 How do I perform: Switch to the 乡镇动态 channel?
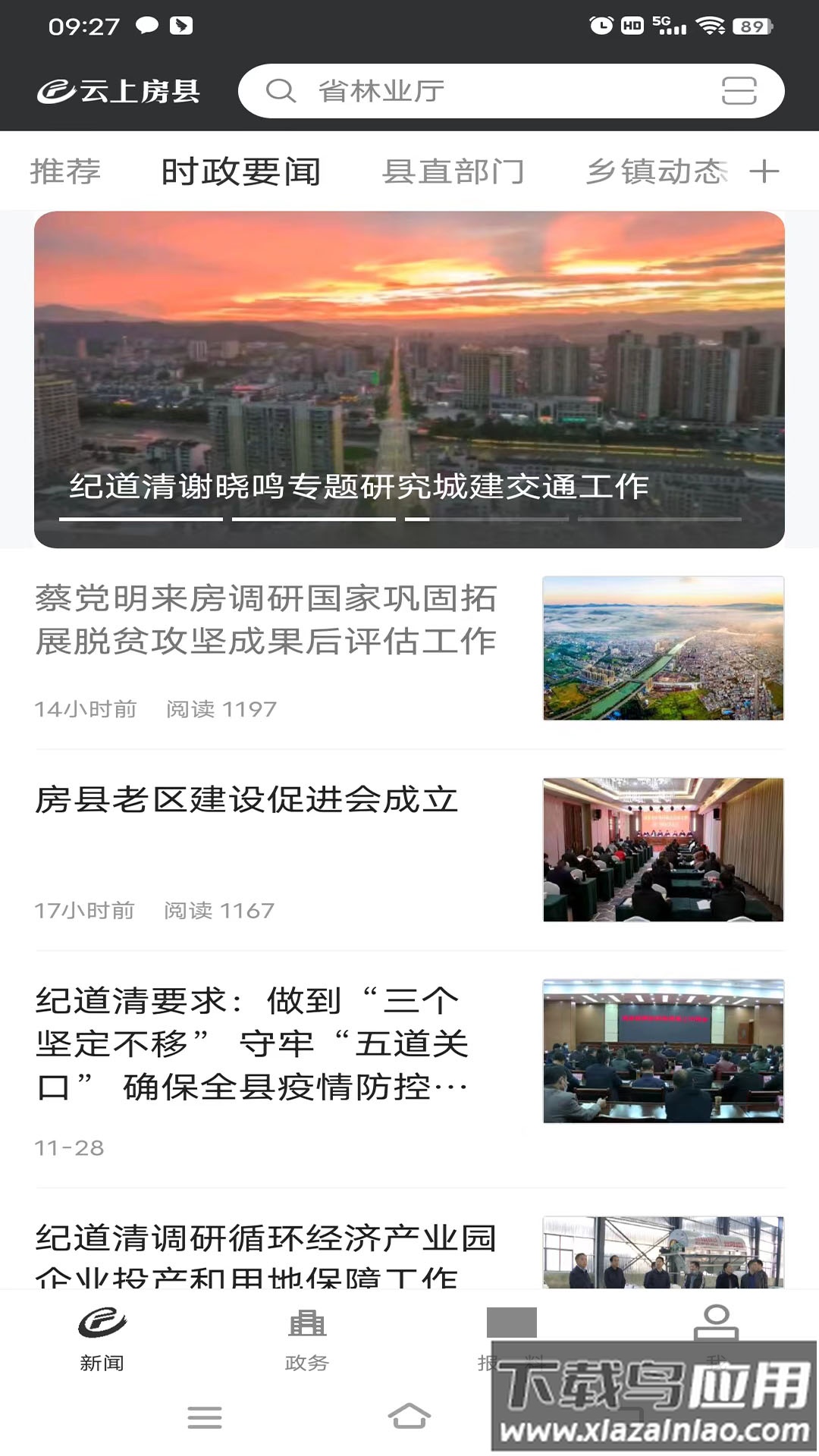[657, 171]
